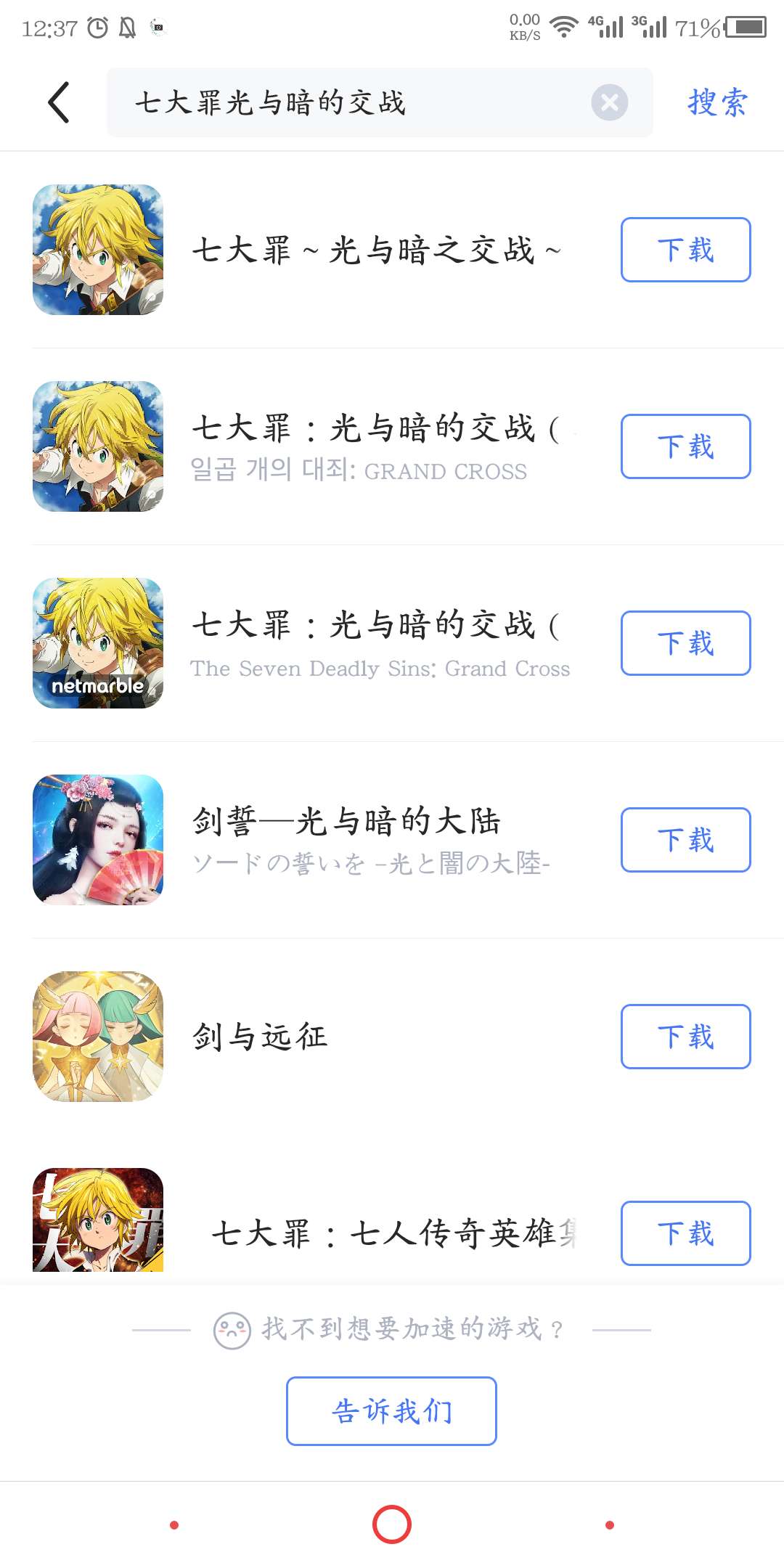This screenshot has height=1568, width=784.
Task: Go to the home screen via circle button
Action: (392, 1524)
